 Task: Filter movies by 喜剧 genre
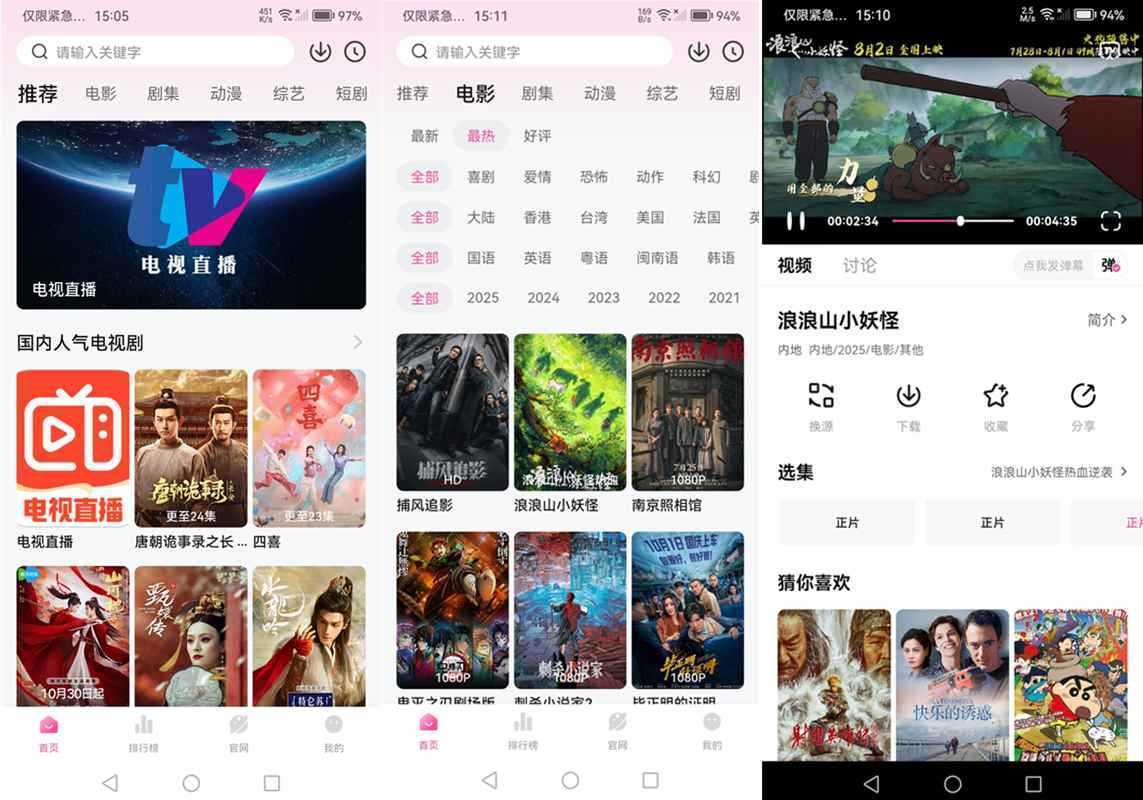[481, 177]
